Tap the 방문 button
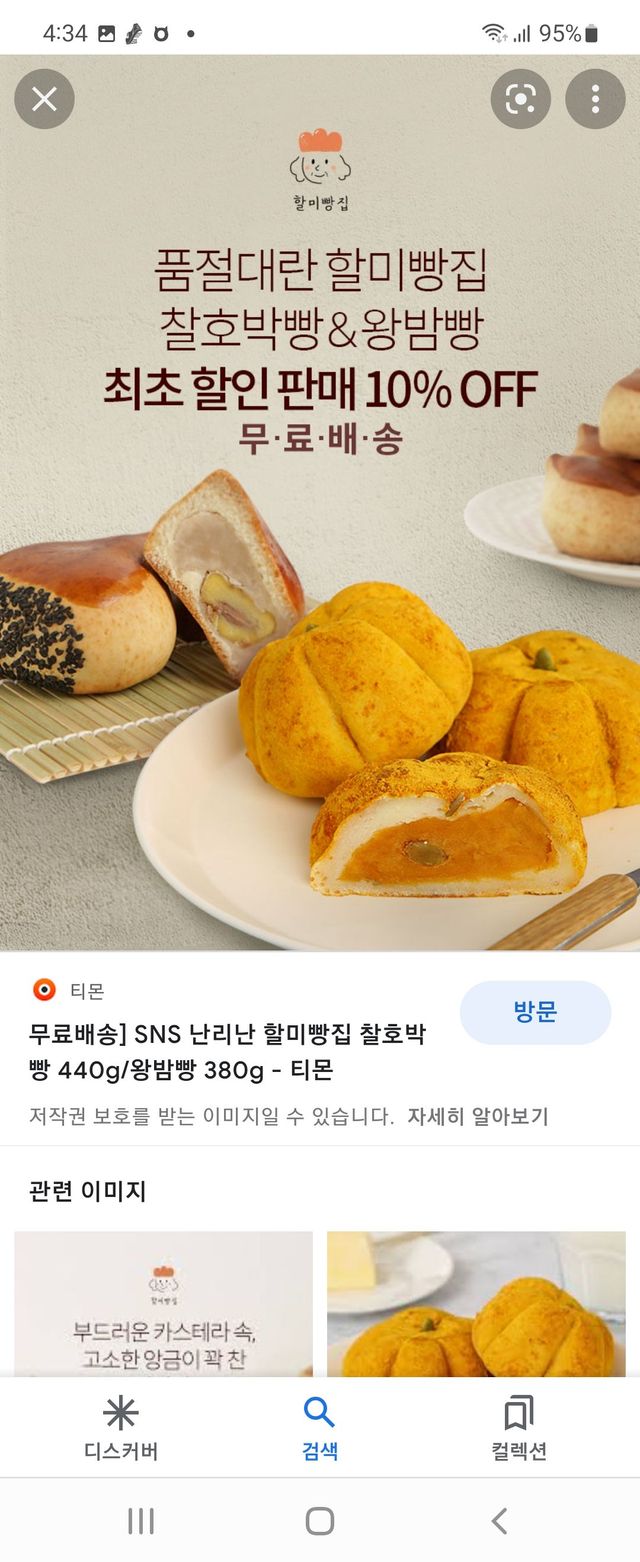Screen dimensions: 640x1562 pyautogui.click(x=535, y=1012)
